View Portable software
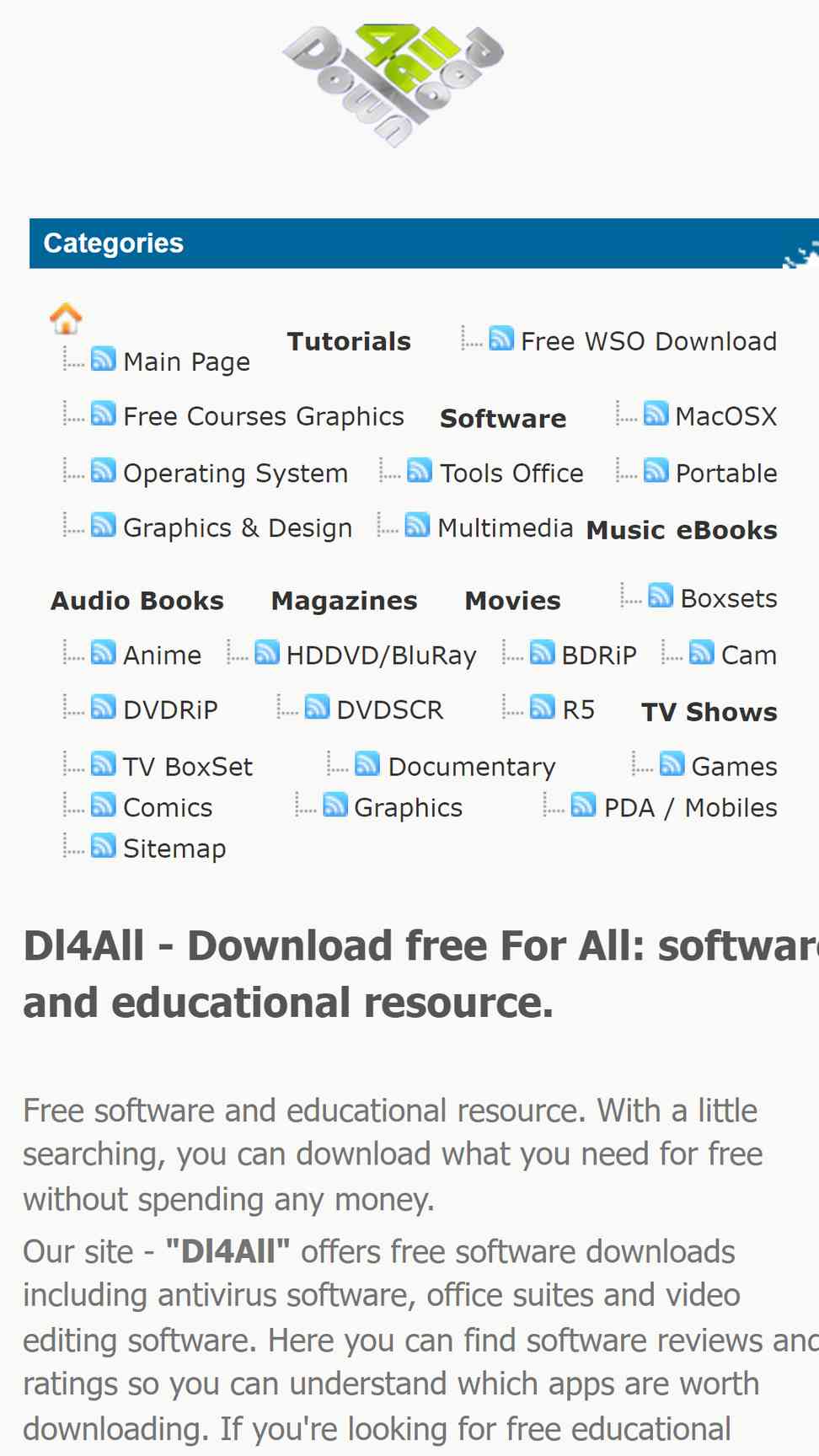 726,474
